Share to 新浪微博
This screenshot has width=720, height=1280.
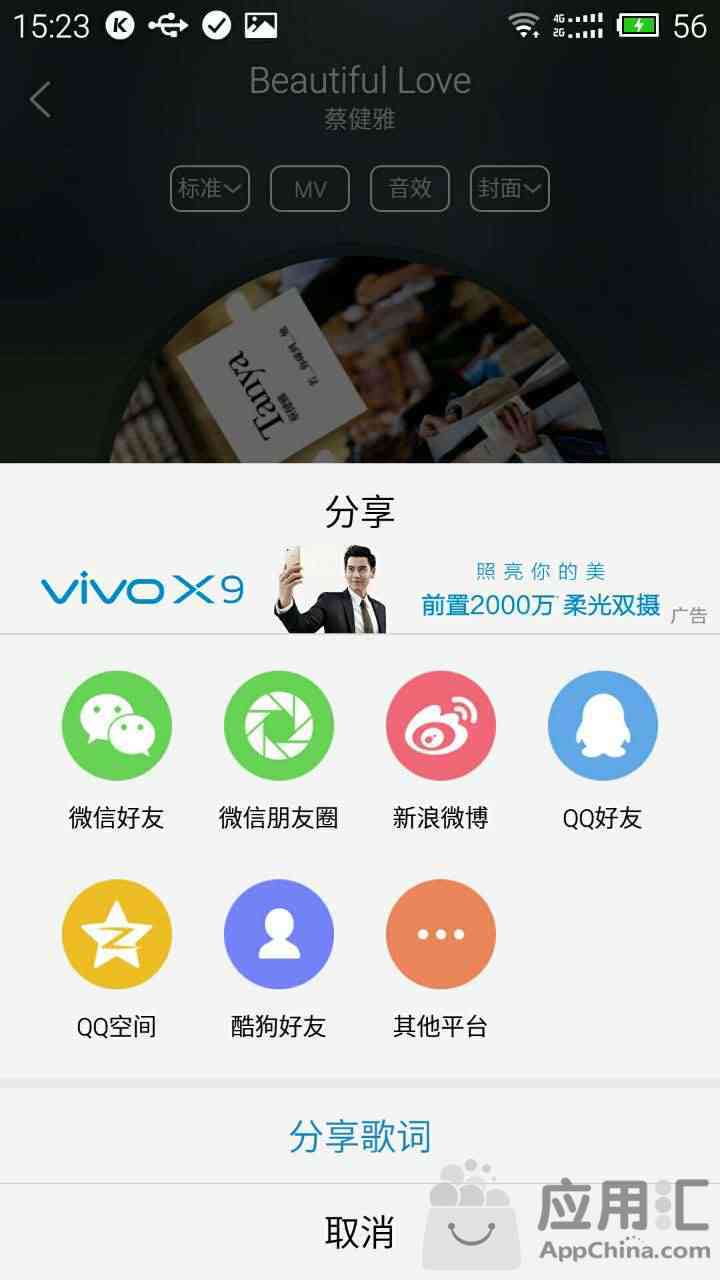(441, 726)
